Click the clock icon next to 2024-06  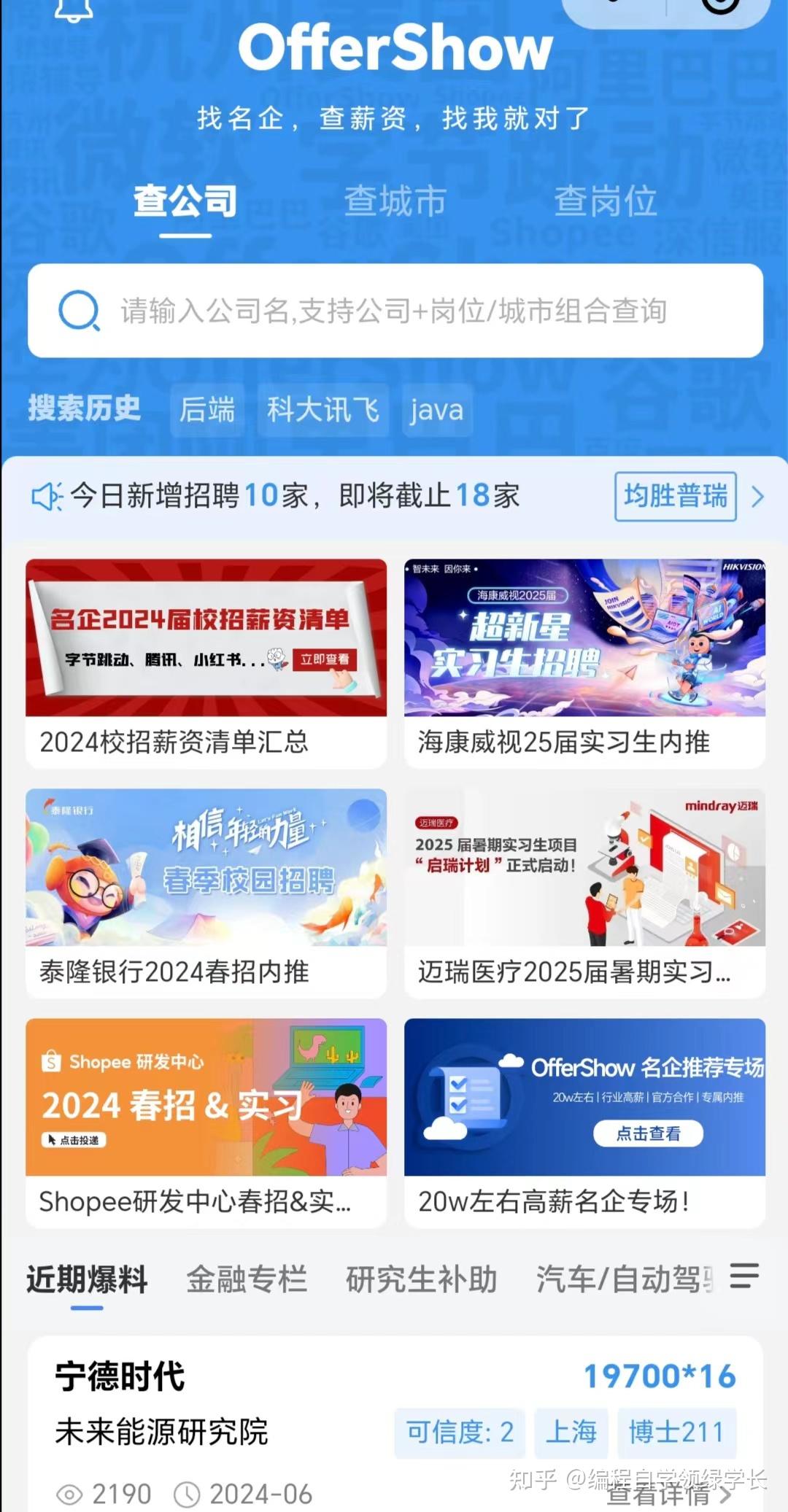click(x=190, y=1492)
